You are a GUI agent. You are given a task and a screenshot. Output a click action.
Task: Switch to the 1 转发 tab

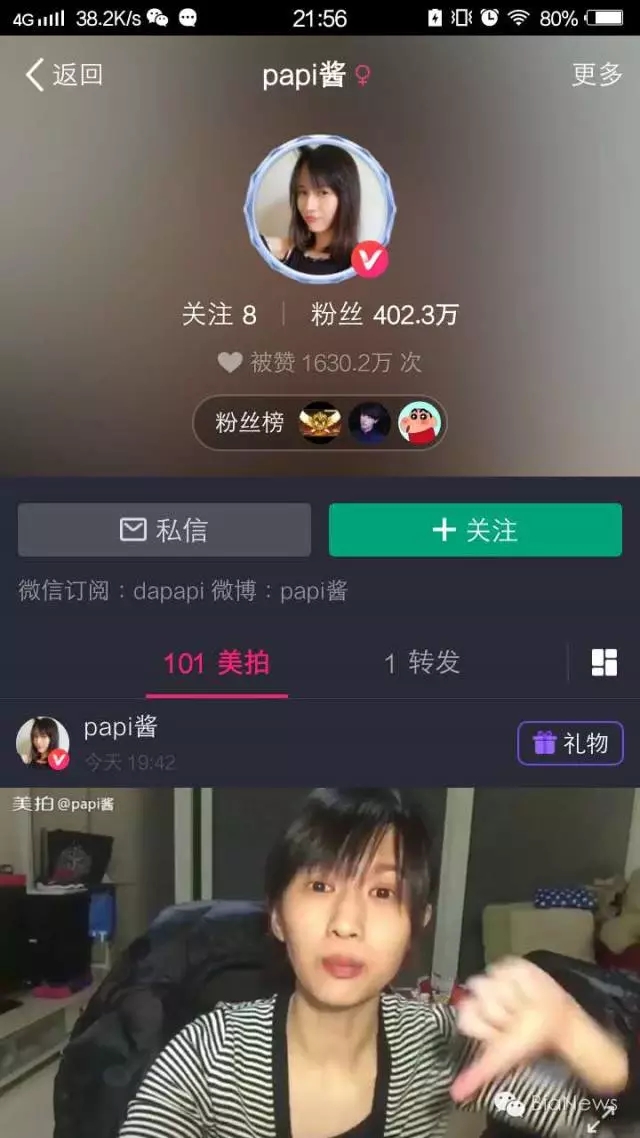(422, 662)
